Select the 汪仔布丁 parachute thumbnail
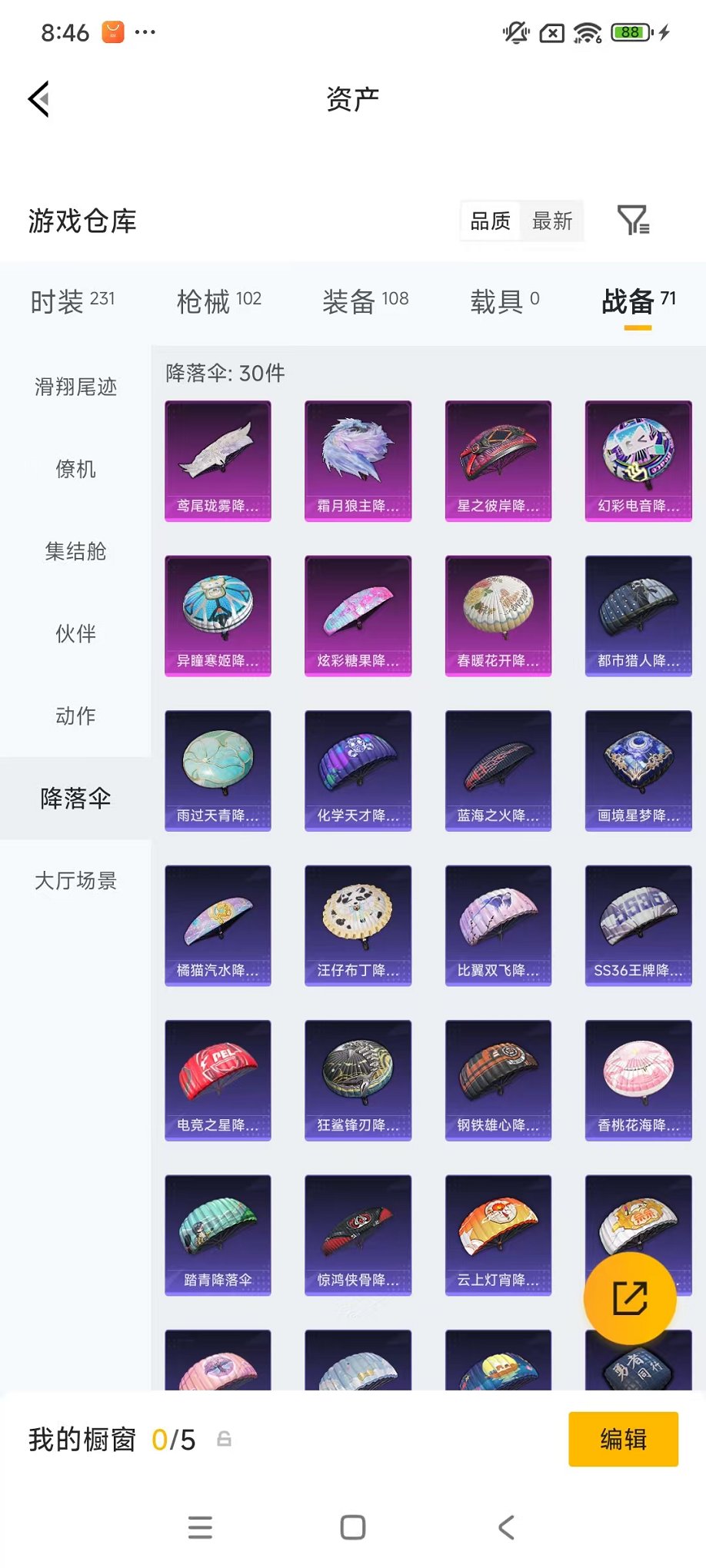 click(358, 925)
